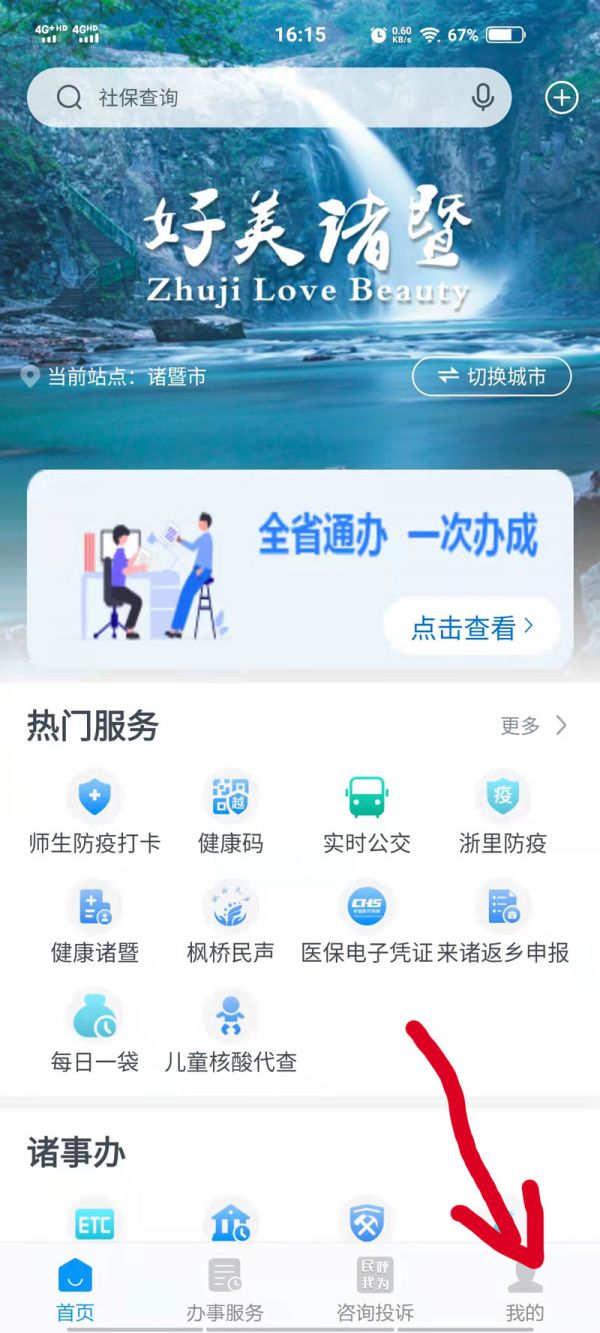Start voice search with the microphone
Screen dimensions: 600x1333
[x=483, y=98]
